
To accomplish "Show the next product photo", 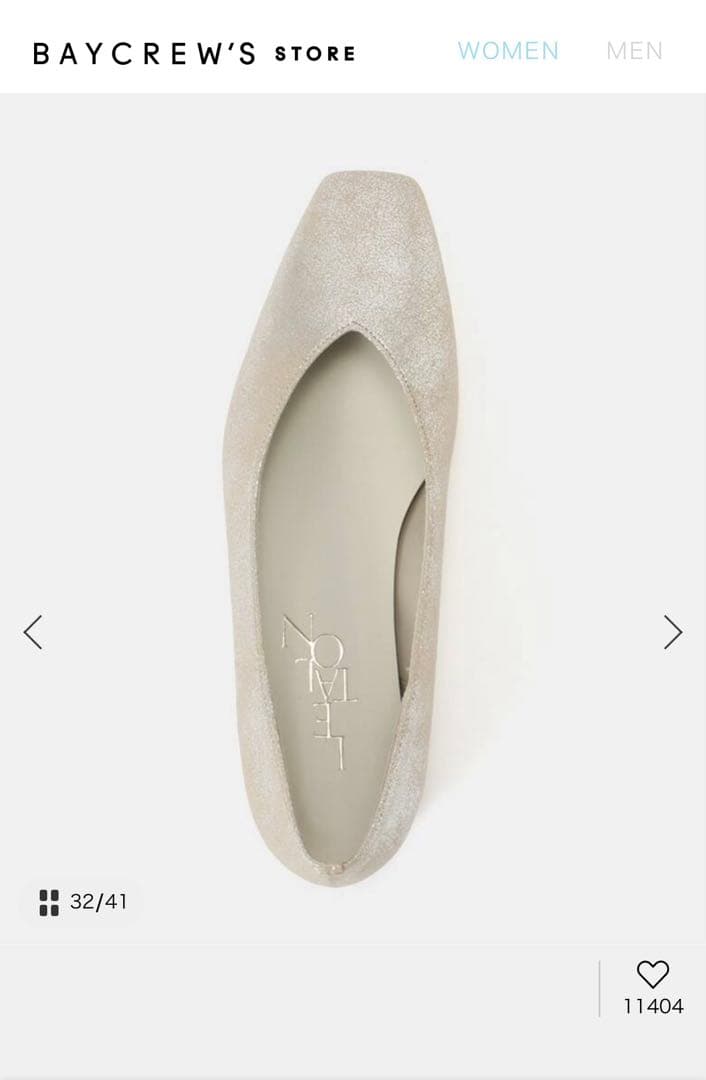I will (672, 632).
